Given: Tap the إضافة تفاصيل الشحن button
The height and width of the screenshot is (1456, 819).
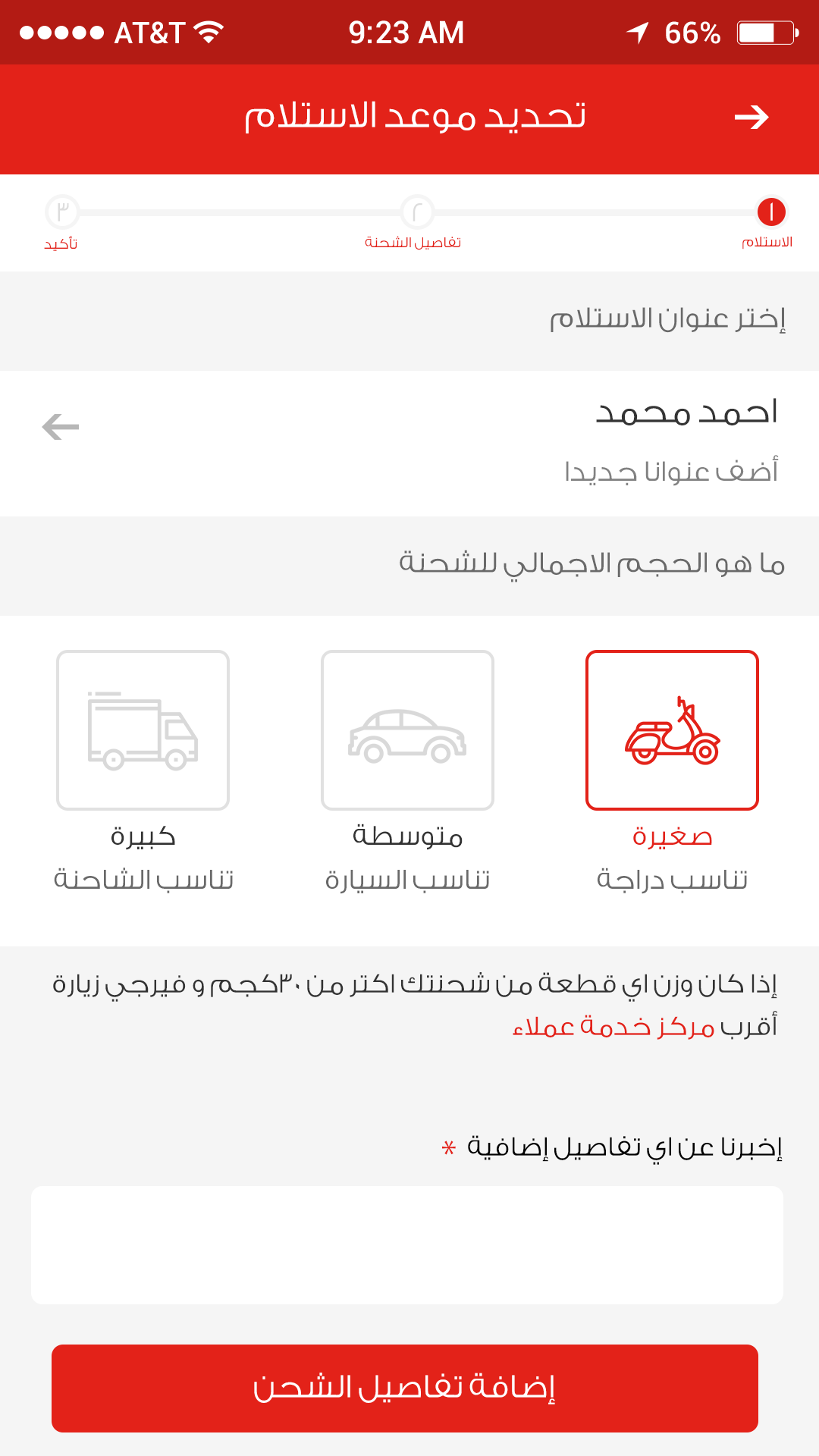Looking at the screenshot, I should click(x=405, y=1388).
